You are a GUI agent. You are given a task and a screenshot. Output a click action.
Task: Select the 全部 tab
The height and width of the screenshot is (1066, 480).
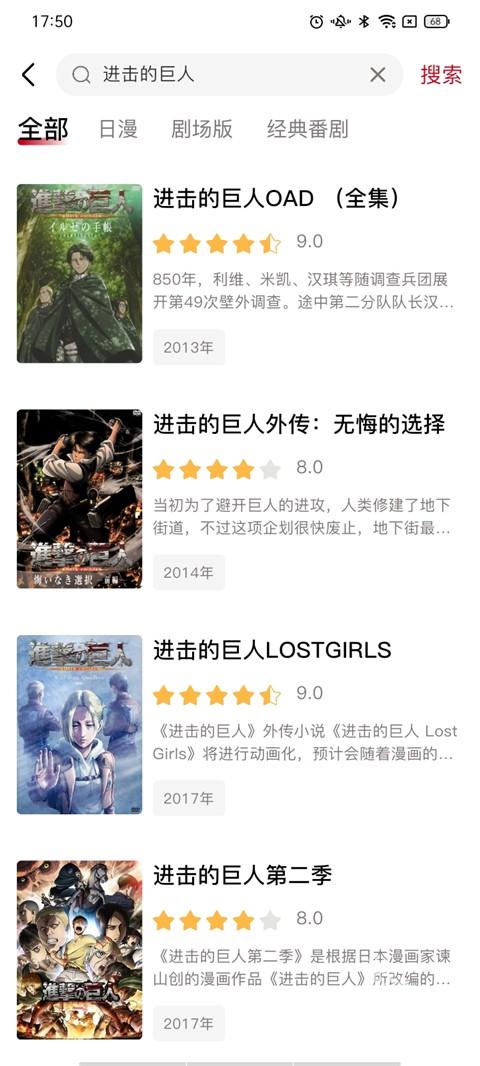43,129
